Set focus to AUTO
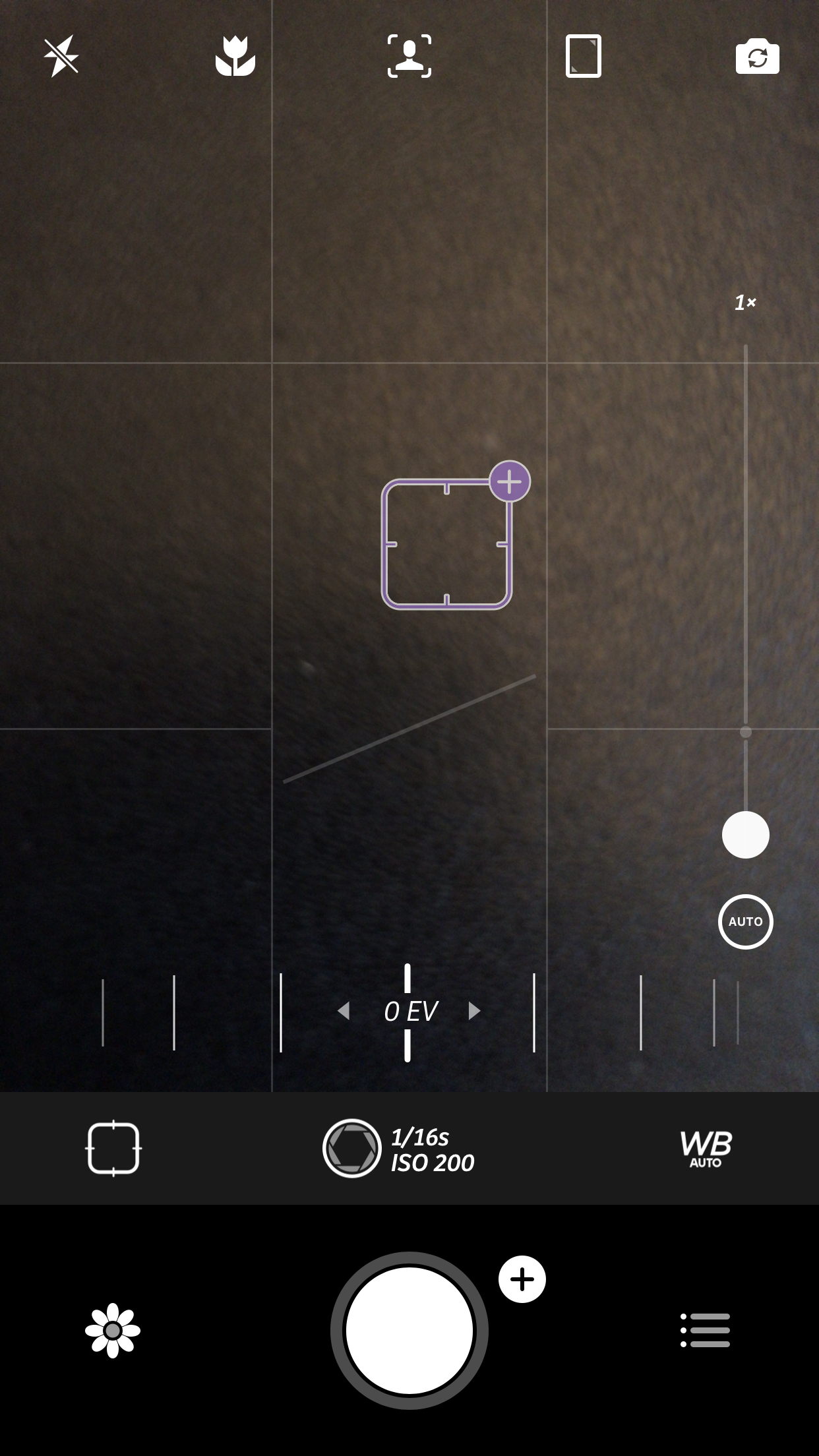Screen dimensions: 819x1456 point(746,922)
